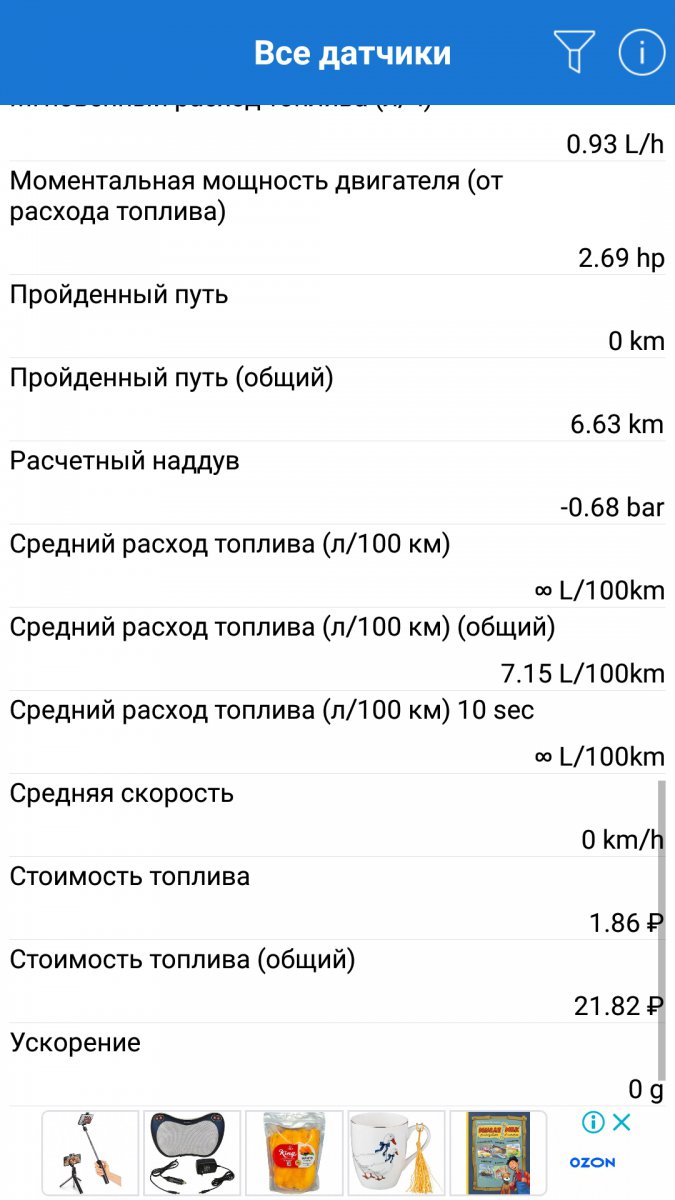Open the Пройденный путь (общий) sensor row
The width and height of the screenshot is (675, 1200).
point(337,400)
